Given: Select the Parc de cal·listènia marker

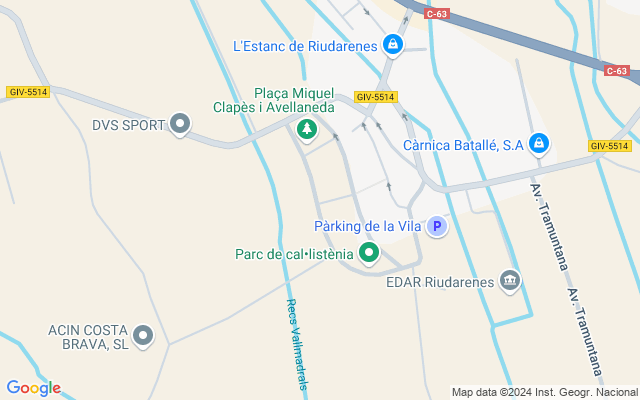Looking at the screenshot, I should pyautogui.click(x=369, y=254).
